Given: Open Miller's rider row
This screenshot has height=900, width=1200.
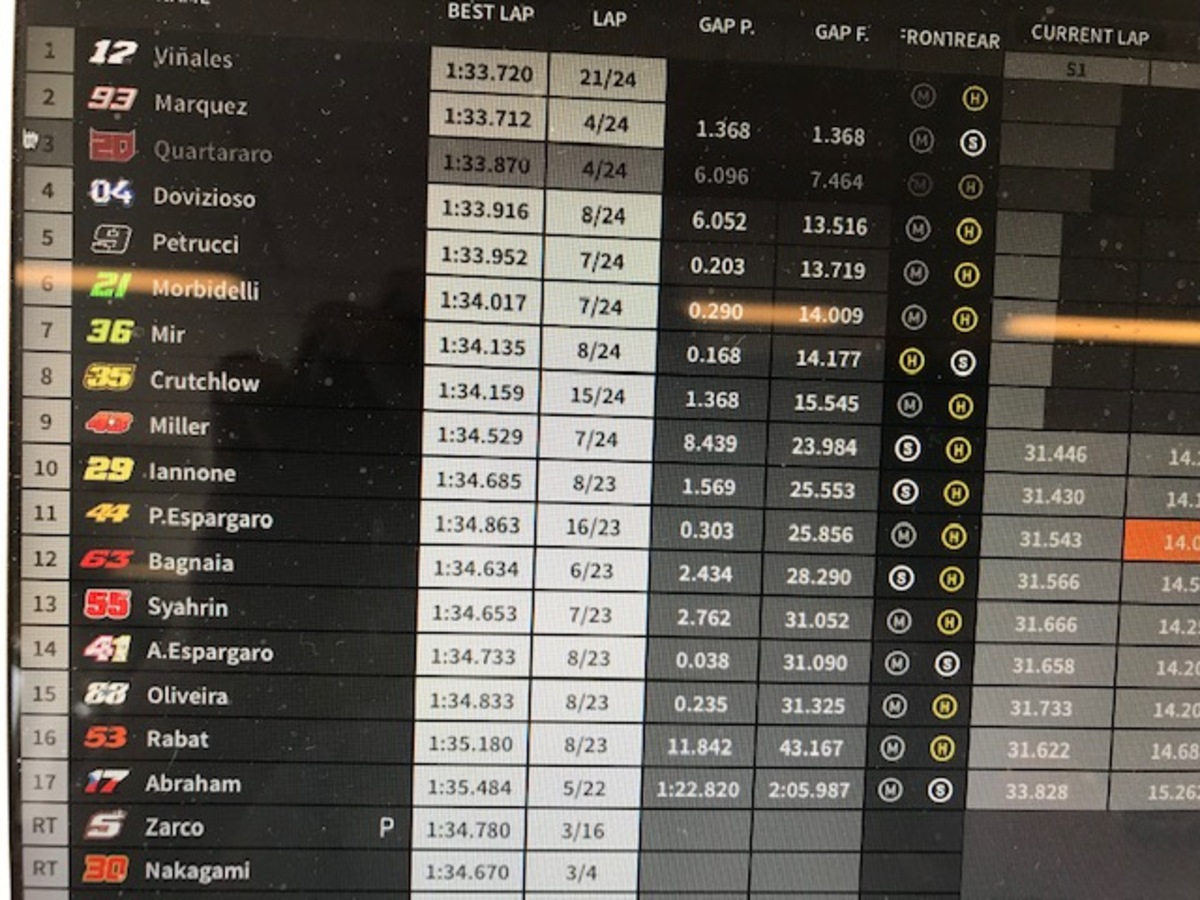Looking at the screenshot, I should pyautogui.click(x=179, y=426).
